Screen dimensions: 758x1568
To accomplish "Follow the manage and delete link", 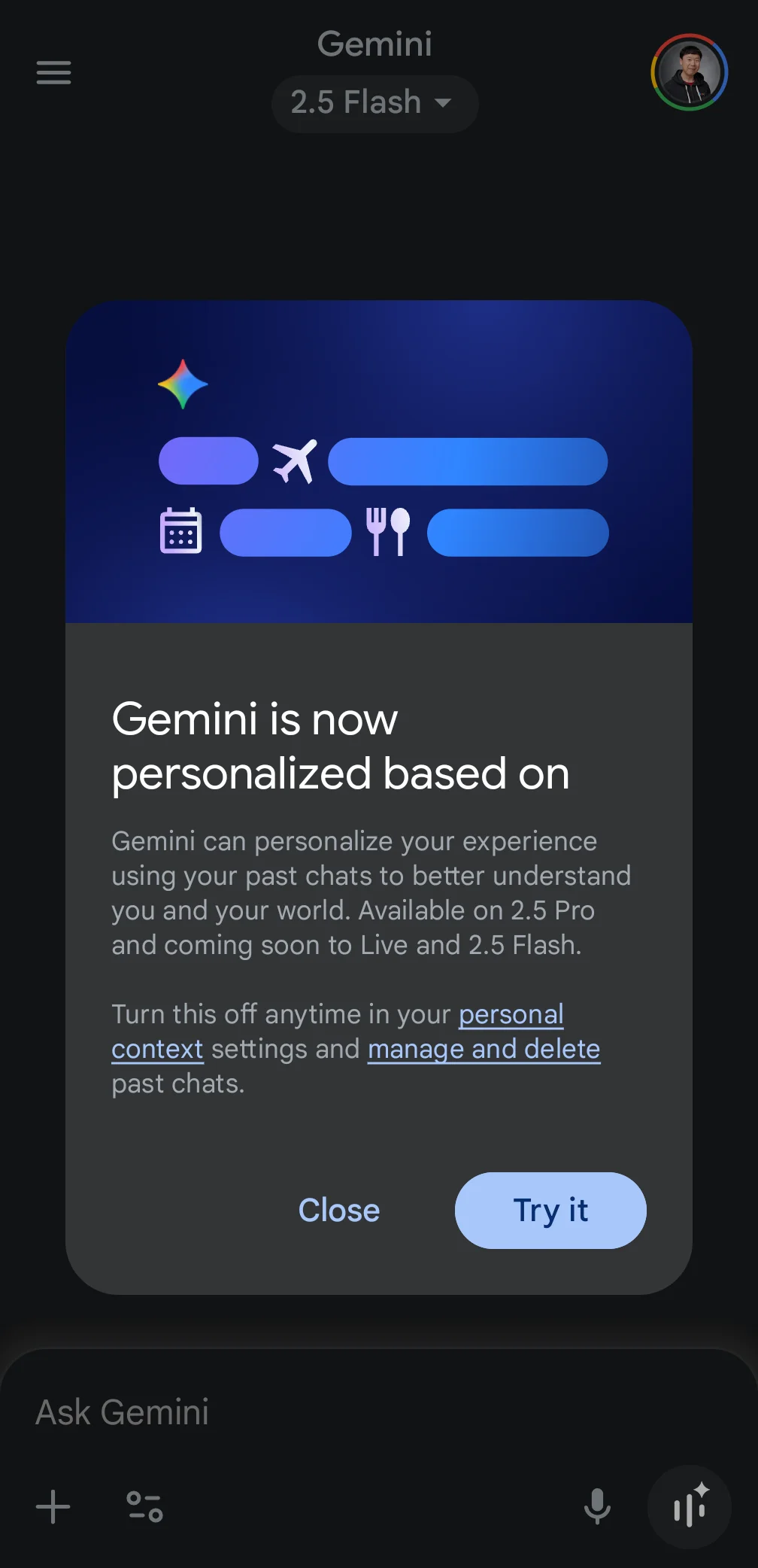I will pos(484,1049).
